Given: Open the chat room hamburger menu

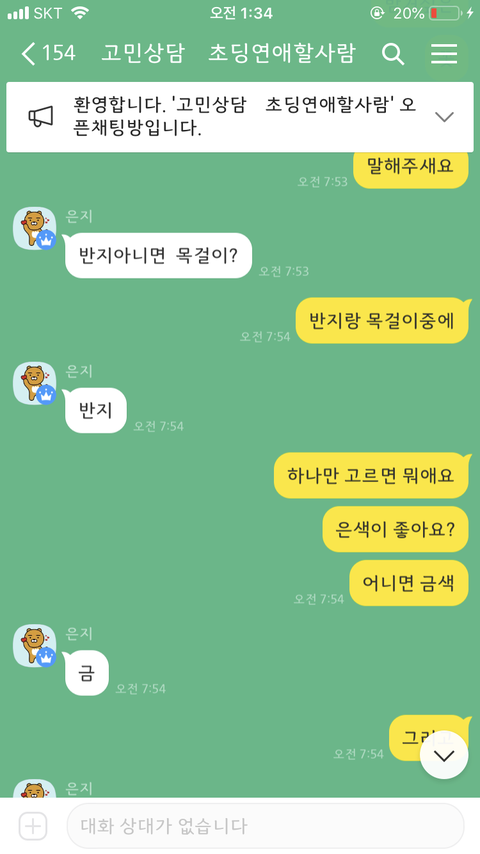Looking at the screenshot, I should pyautogui.click(x=444, y=54).
